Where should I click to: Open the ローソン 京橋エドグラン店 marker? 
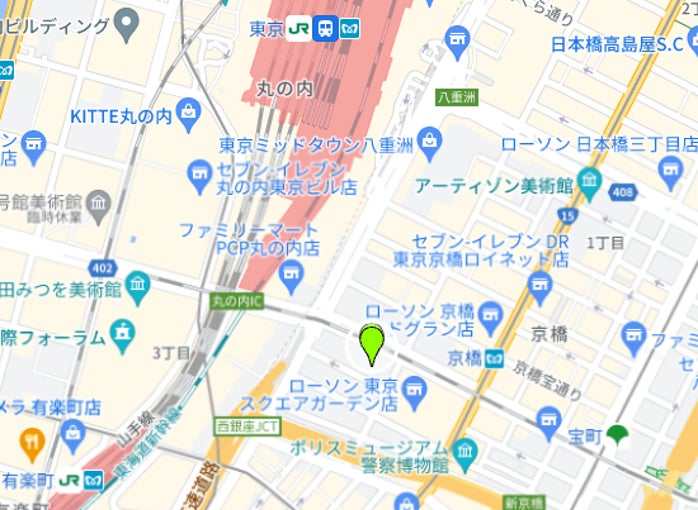tap(490, 320)
